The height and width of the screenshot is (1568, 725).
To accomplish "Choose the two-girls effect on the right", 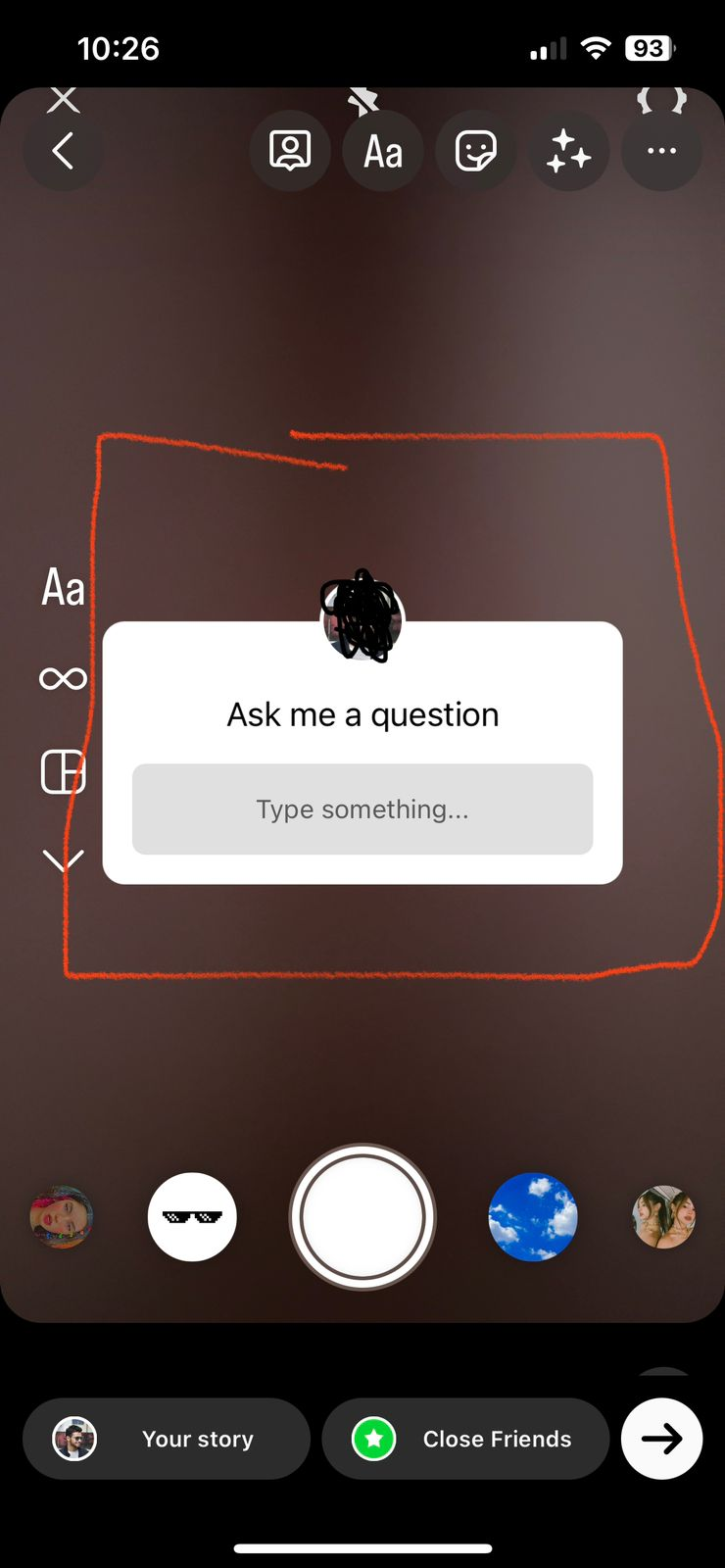I will pyautogui.click(x=663, y=1217).
